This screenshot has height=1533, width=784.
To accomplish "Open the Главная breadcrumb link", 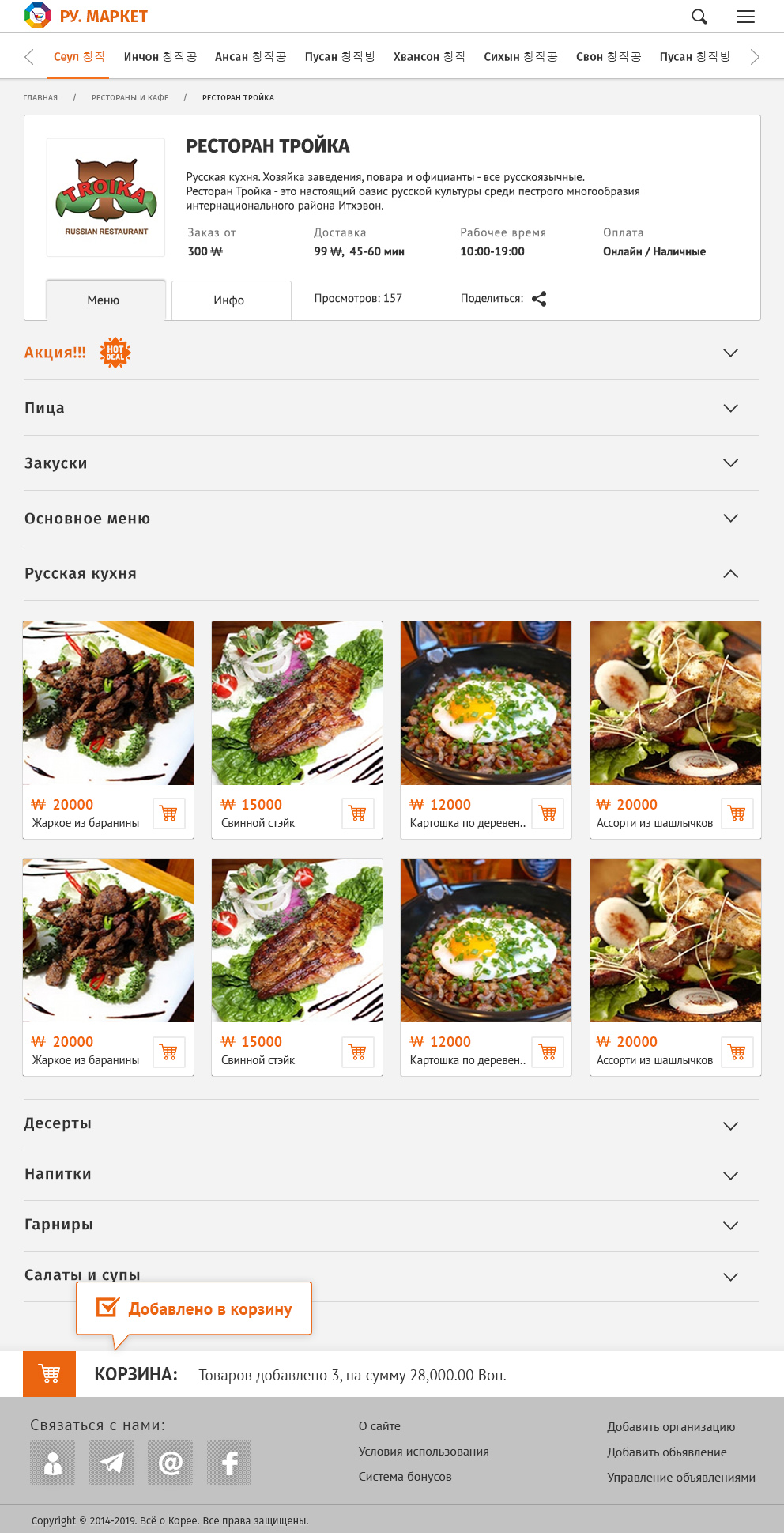I will point(40,98).
